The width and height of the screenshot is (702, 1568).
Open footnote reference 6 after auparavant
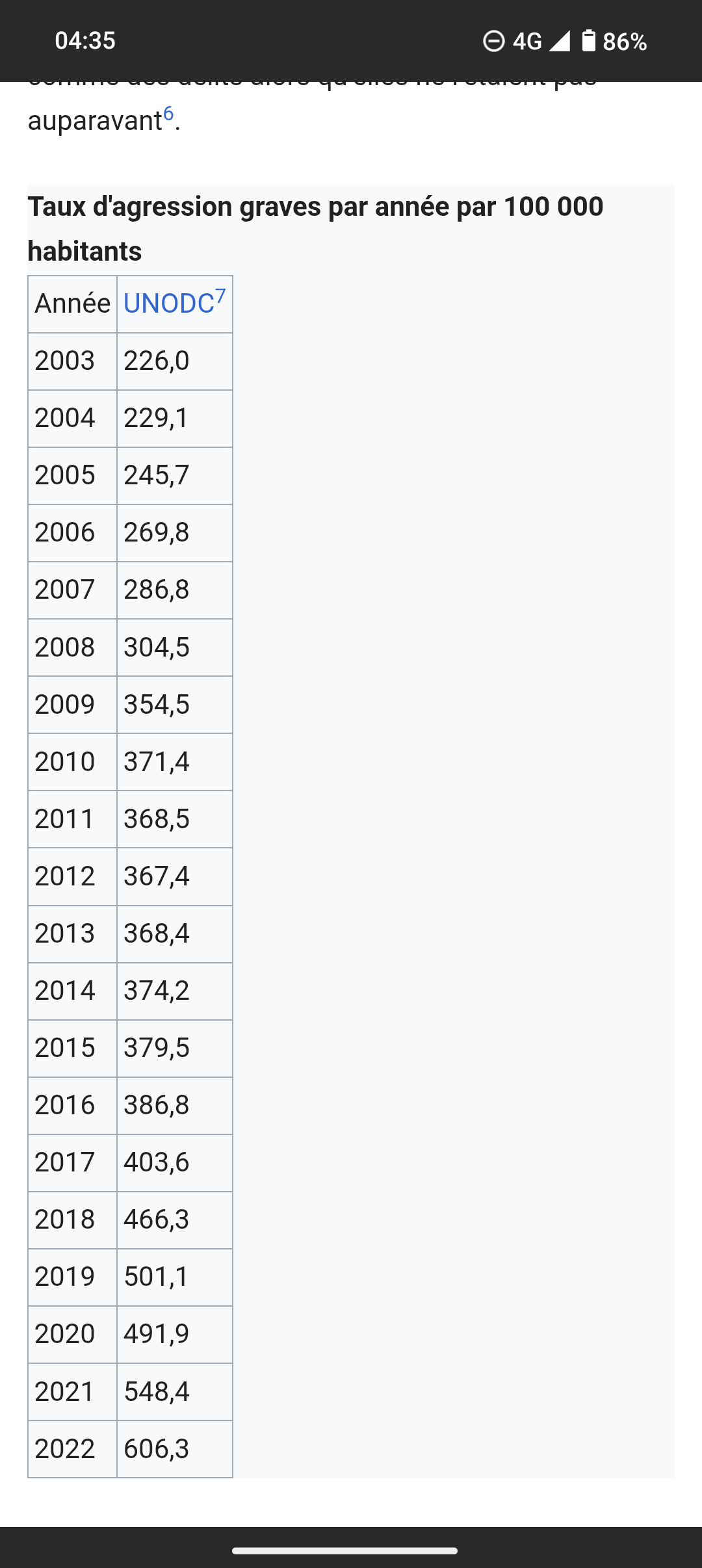point(168,114)
